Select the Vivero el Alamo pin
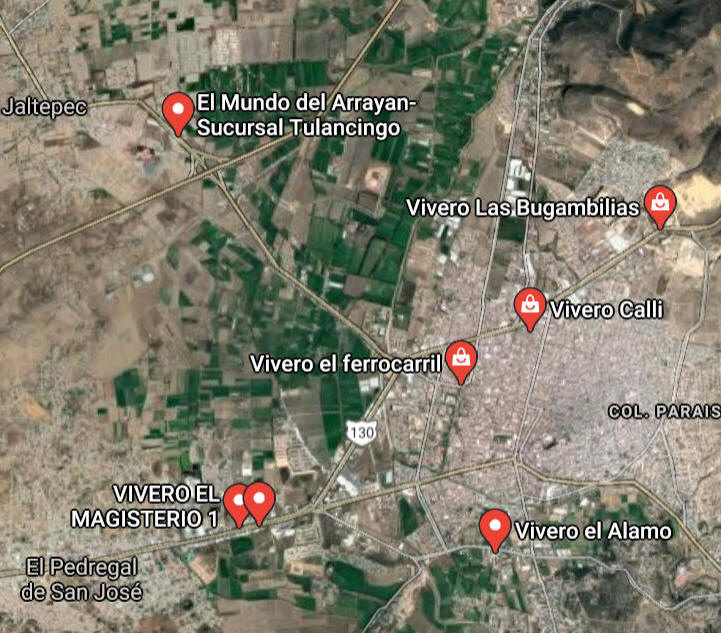 click(x=494, y=526)
